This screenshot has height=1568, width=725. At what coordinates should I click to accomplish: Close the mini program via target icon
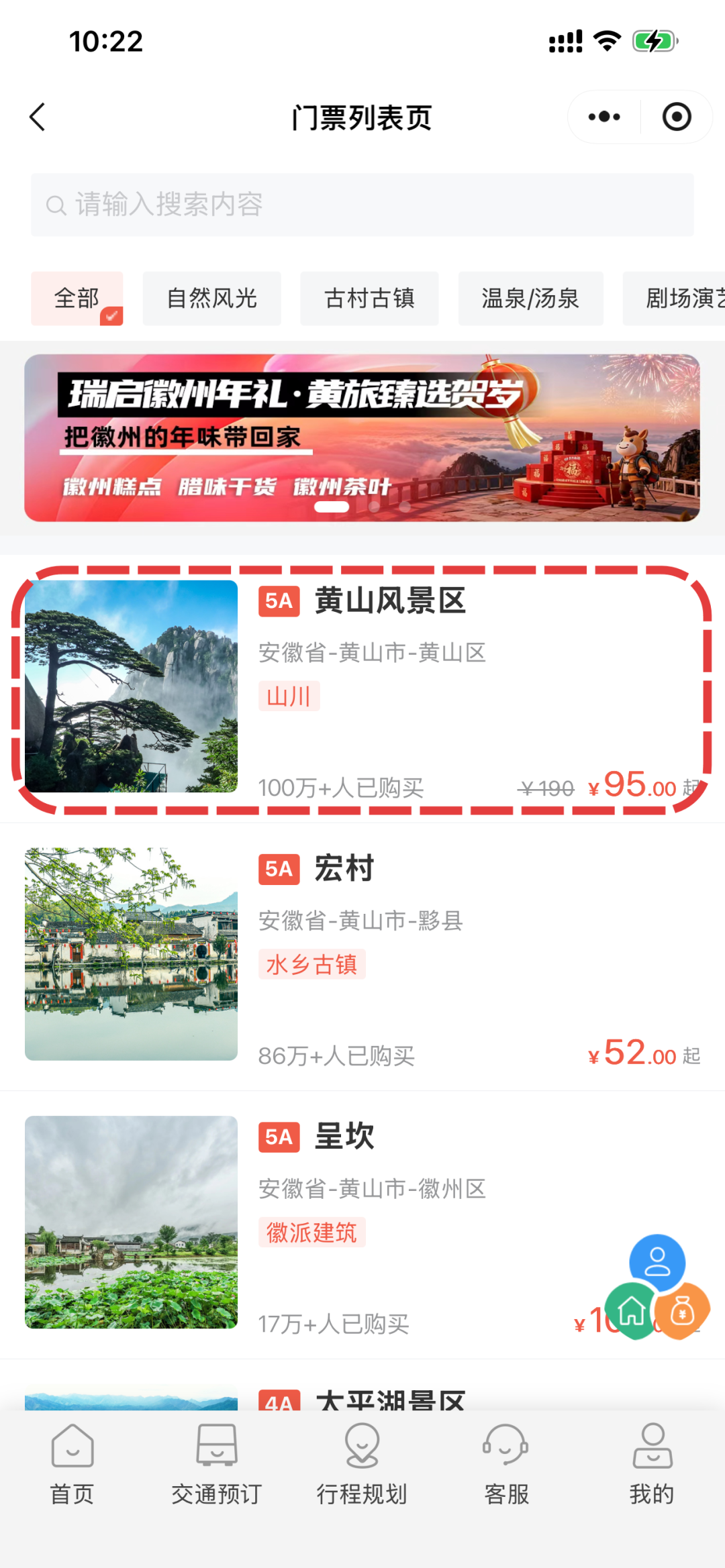(x=677, y=117)
